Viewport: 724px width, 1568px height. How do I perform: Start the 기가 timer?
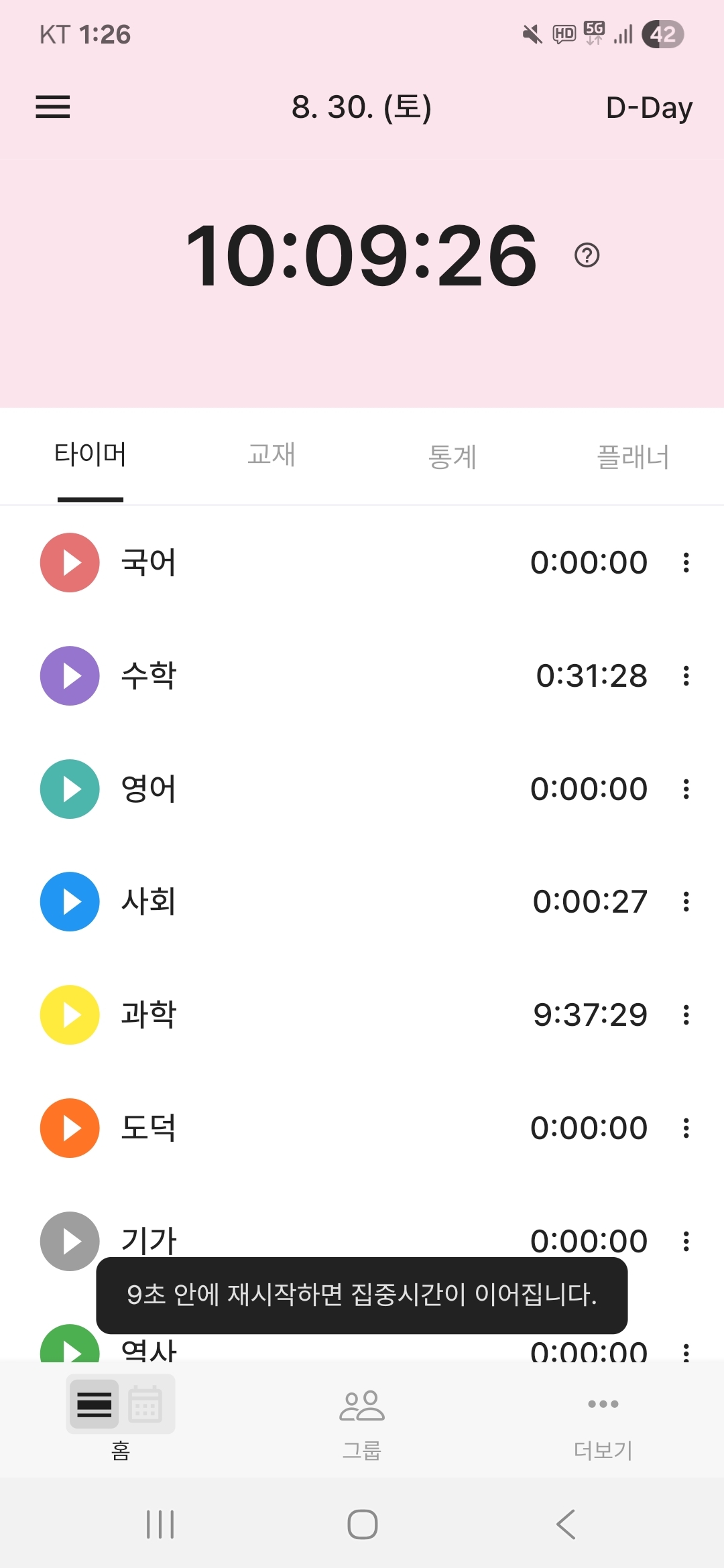(70, 1241)
